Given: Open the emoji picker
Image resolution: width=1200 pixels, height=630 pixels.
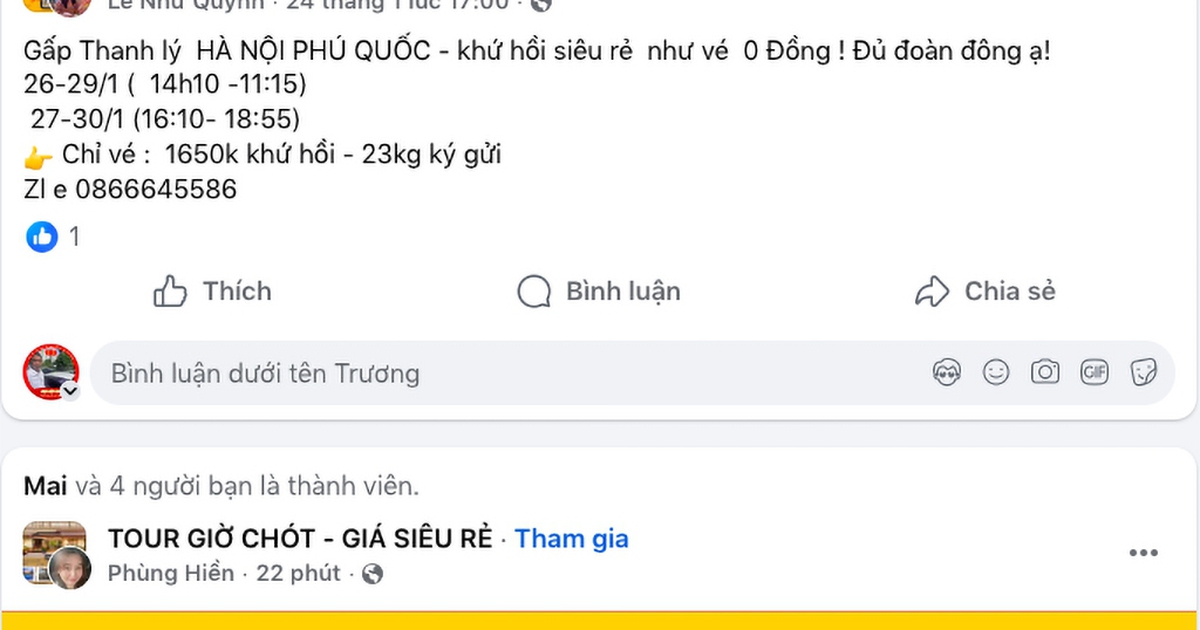Looking at the screenshot, I should pos(995,373).
